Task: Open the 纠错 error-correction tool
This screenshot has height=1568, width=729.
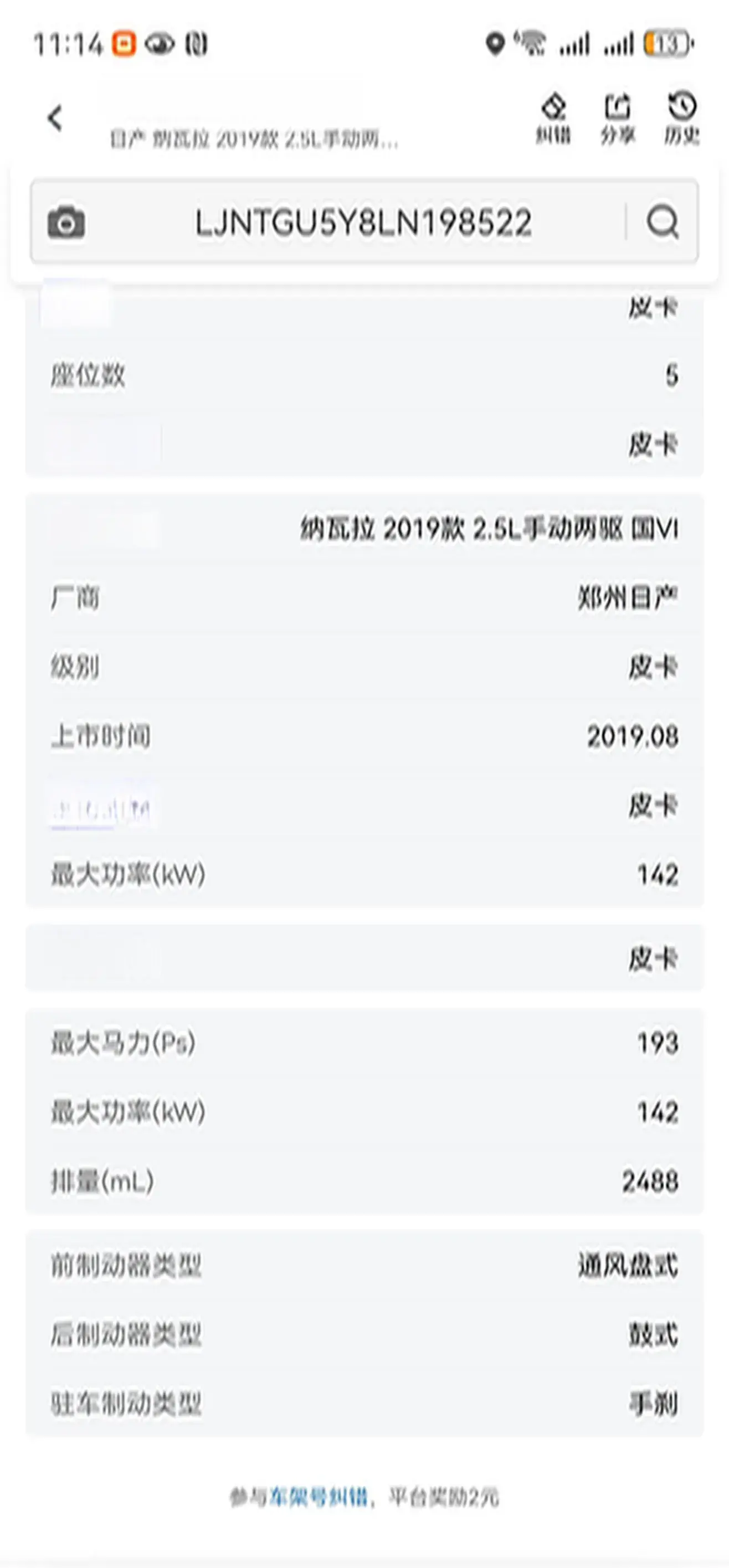Action: [x=553, y=118]
